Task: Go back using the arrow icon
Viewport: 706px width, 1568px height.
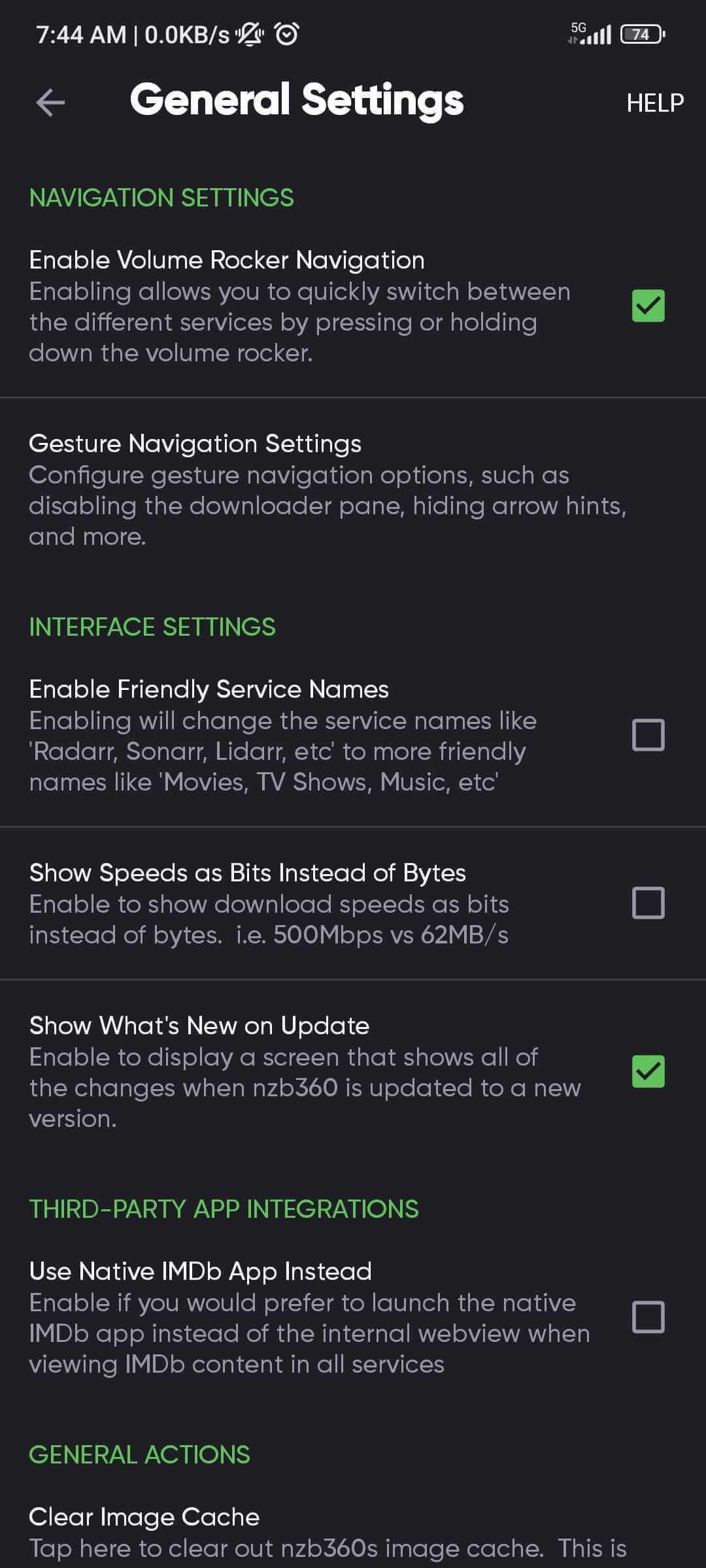Action: click(x=50, y=103)
